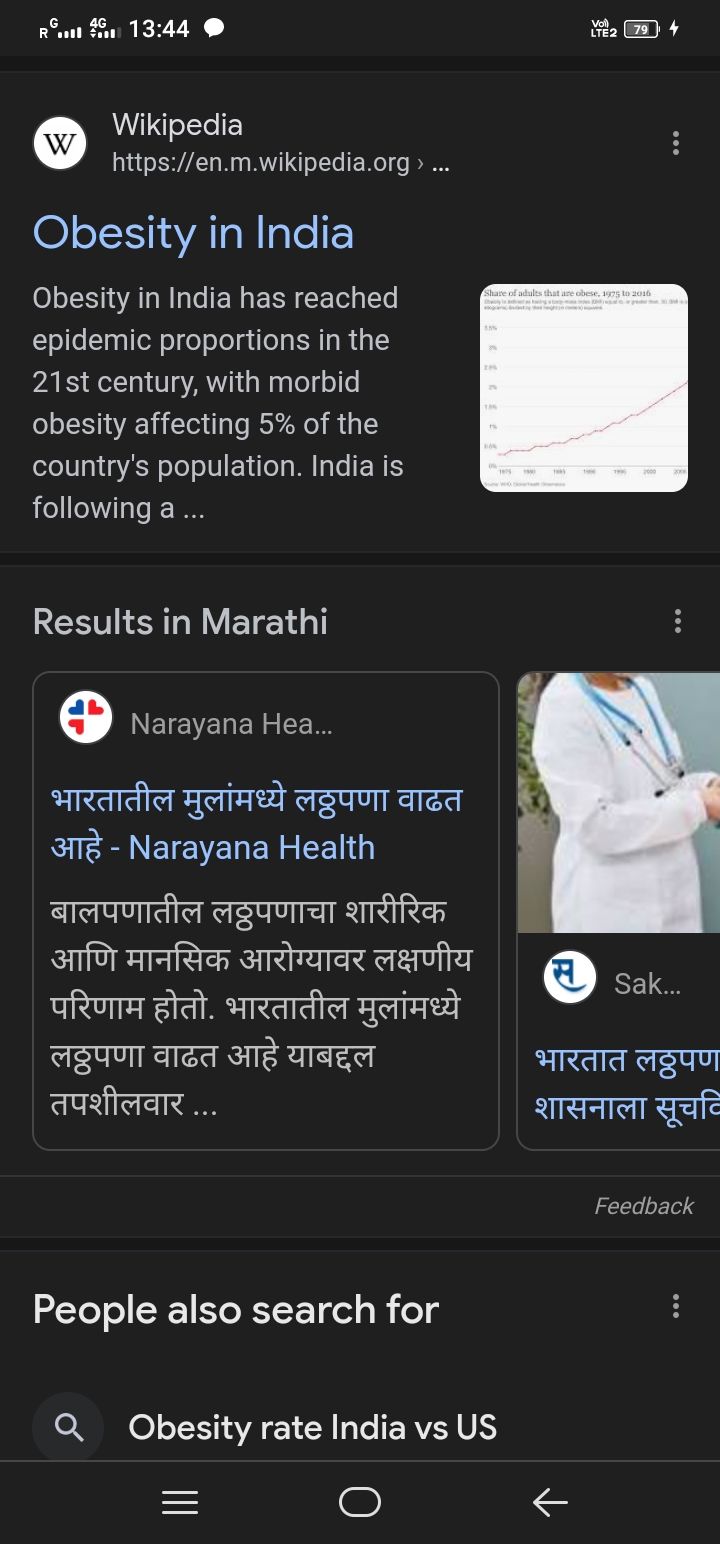Open the recent apps view
This screenshot has width=720, height=1544.
point(180,1502)
